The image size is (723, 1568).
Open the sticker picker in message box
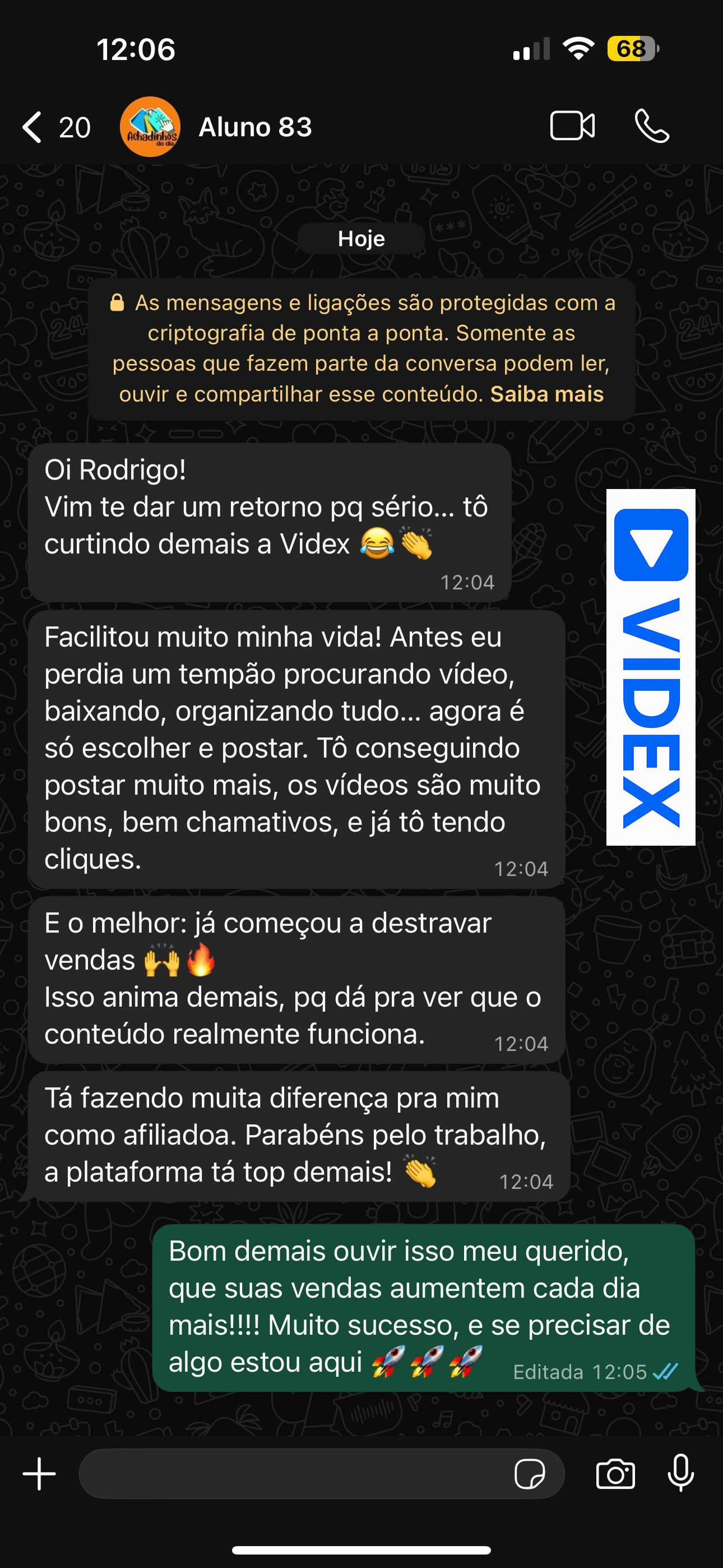(530, 1474)
